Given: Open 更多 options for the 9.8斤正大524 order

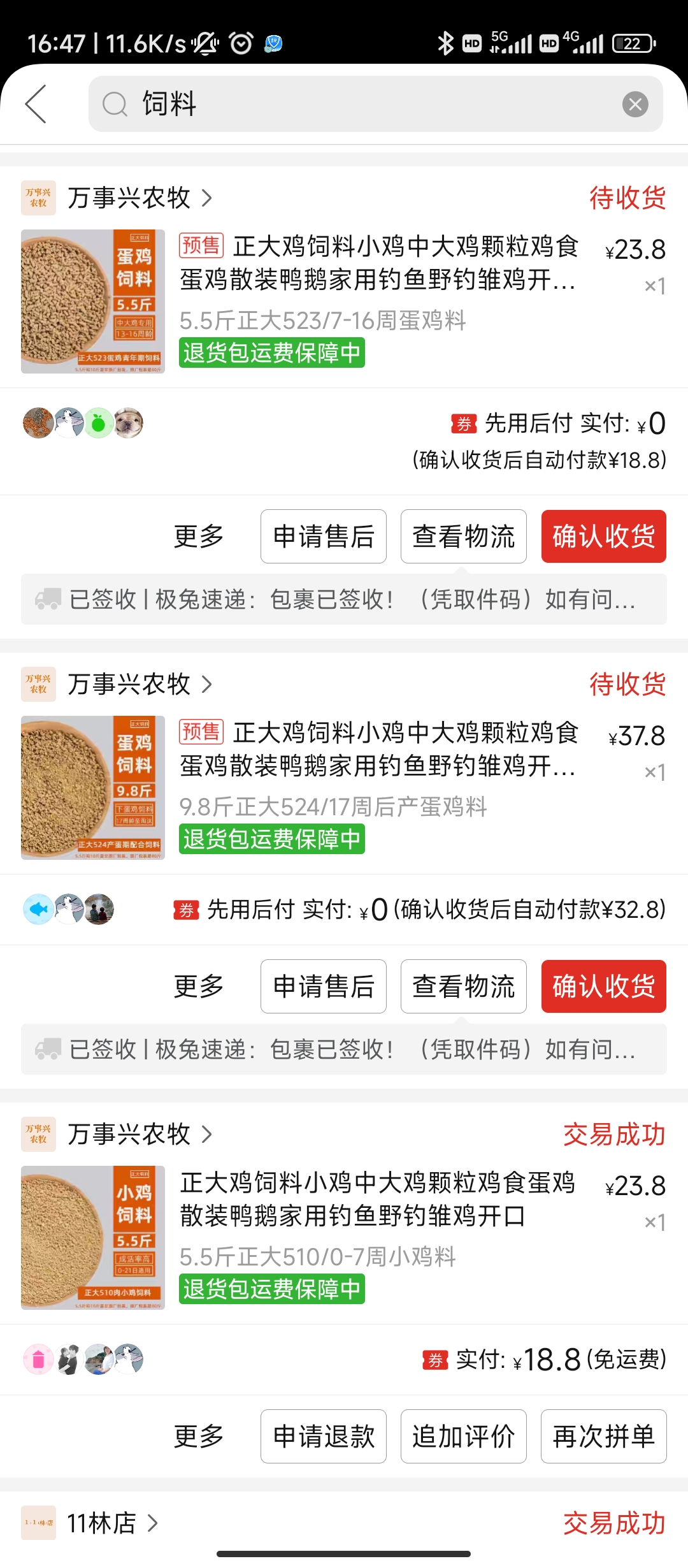Looking at the screenshot, I should 199,986.
